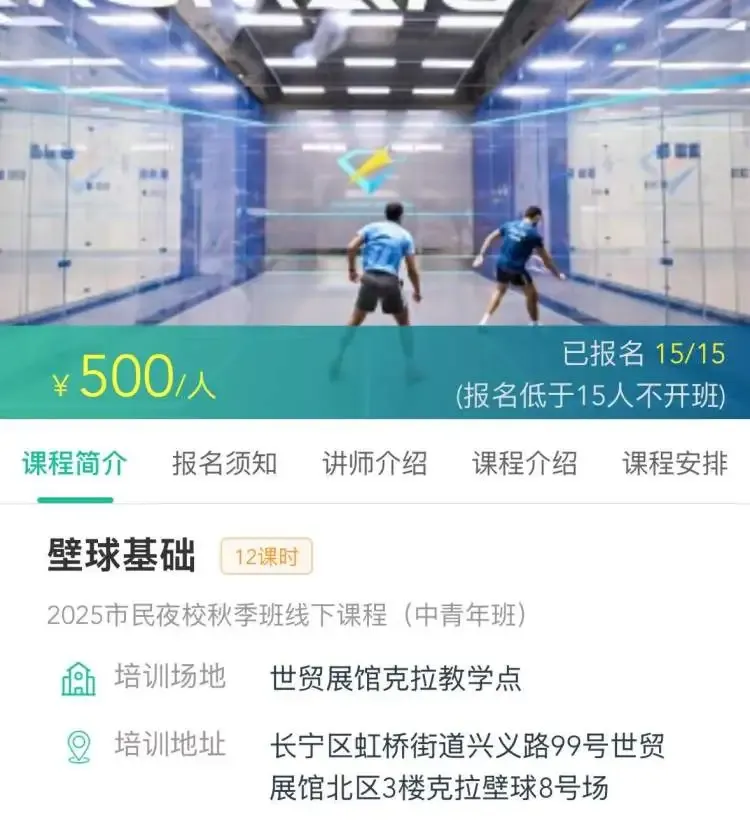Go to the 课程介绍 tab
750x823 pixels.
[525, 464]
